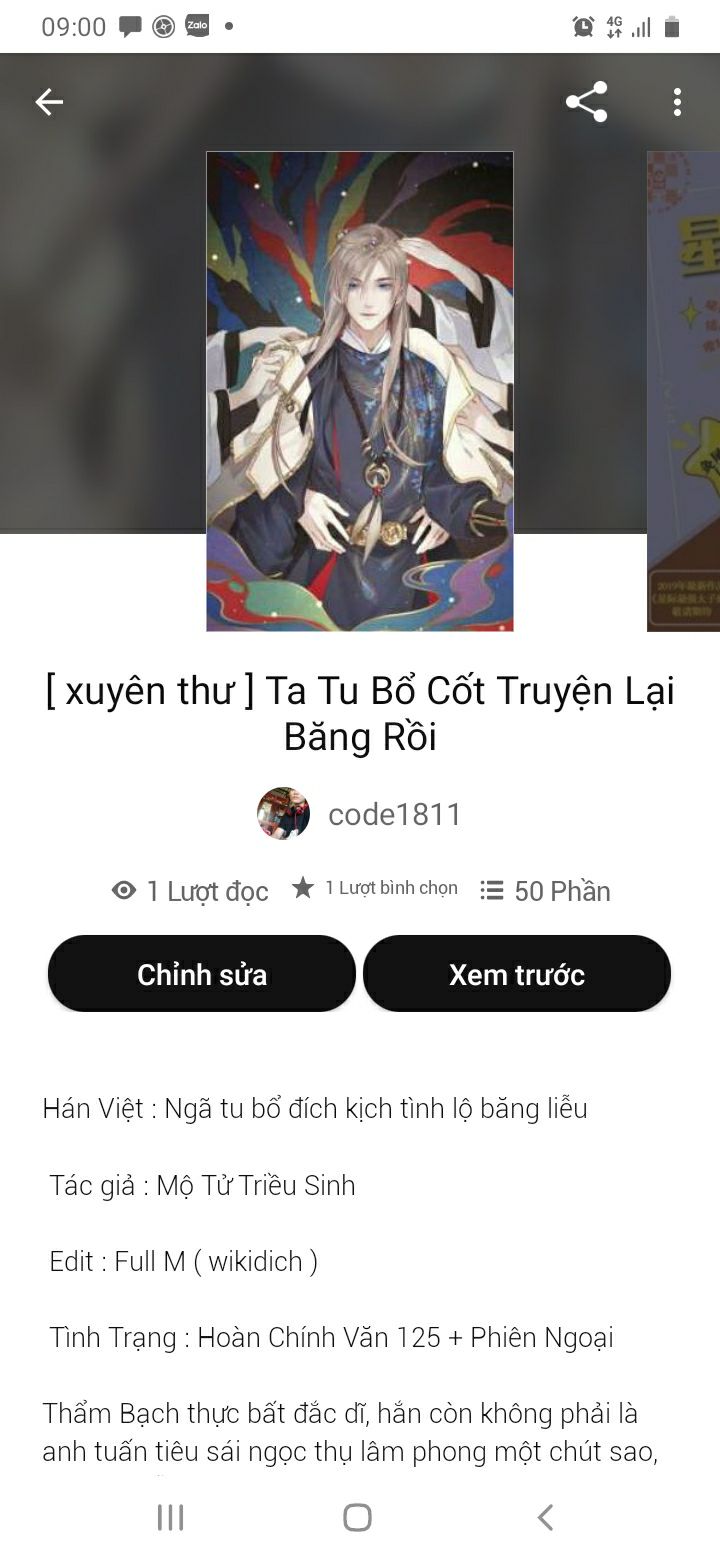Image resolution: width=720 pixels, height=1560 pixels.
Task: Open the story cover image
Action: coord(360,391)
